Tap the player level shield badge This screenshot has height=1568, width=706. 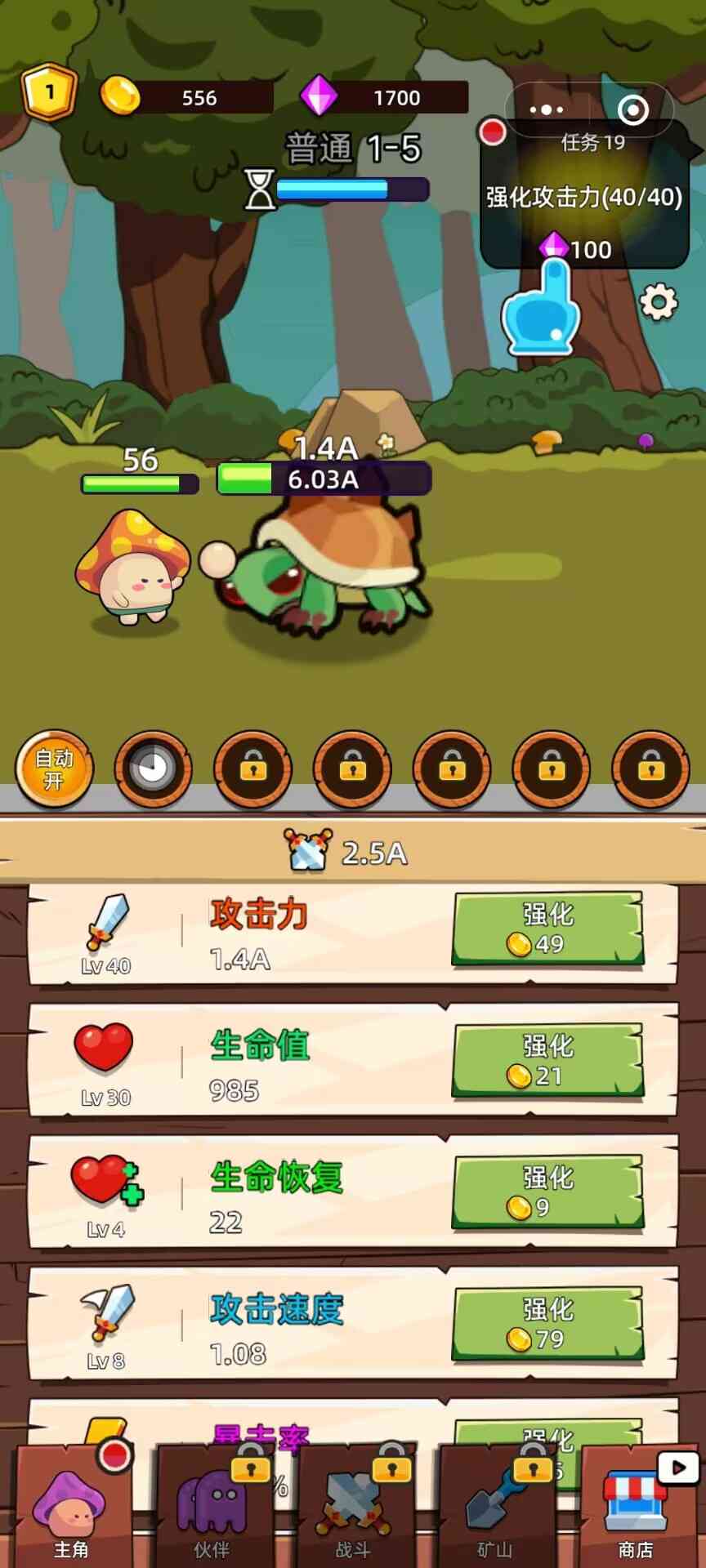point(49,92)
